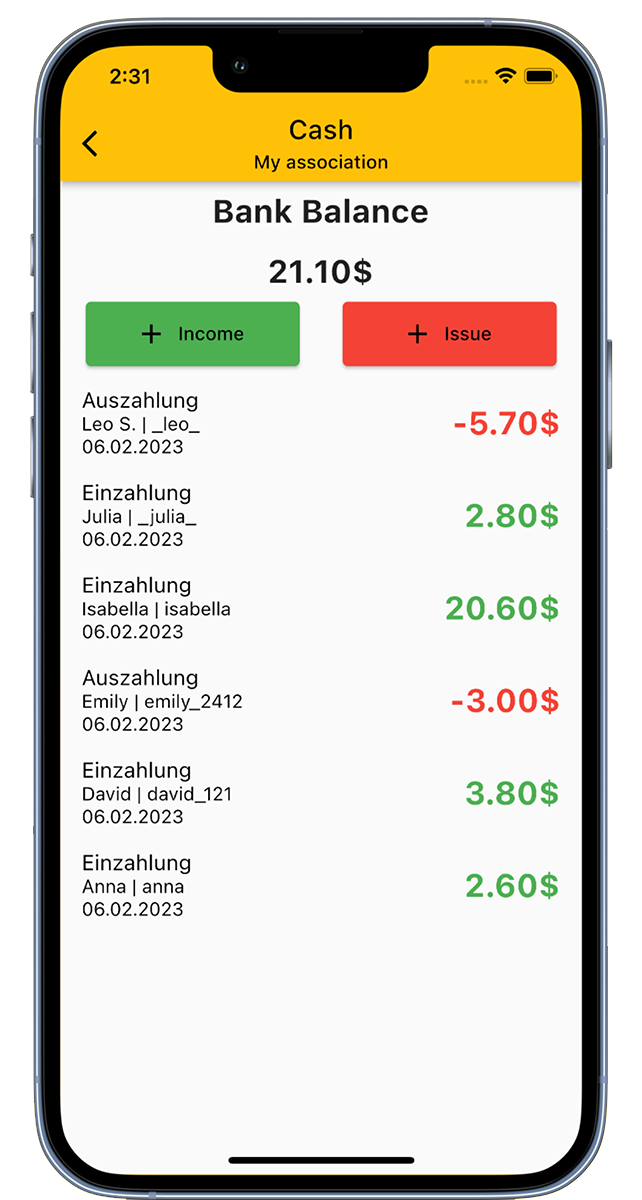The width and height of the screenshot is (642, 1200).
Task: View Emily's Auszahlung transaction
Action: (x=320, y=700)
